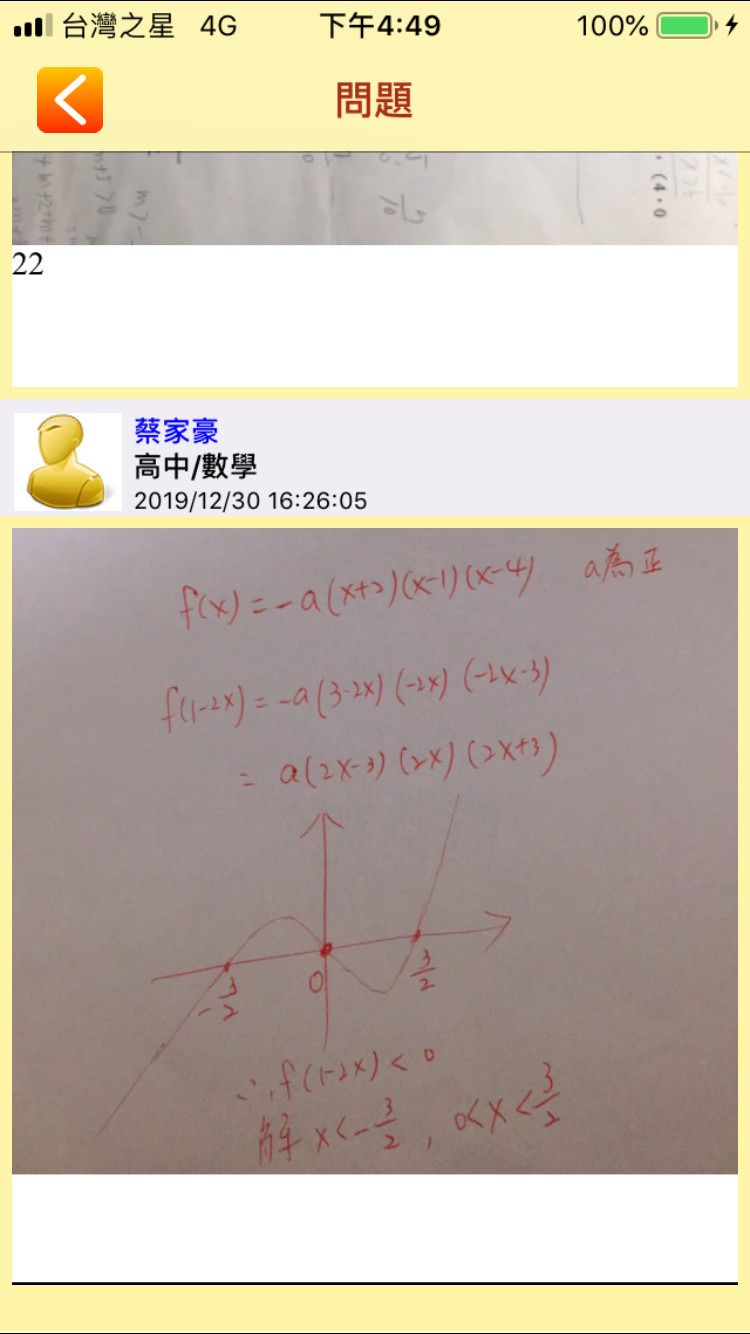Open the partial photo above the 22 text
The height and width of the screenshot is (1334, 750).
click(375, 200)
